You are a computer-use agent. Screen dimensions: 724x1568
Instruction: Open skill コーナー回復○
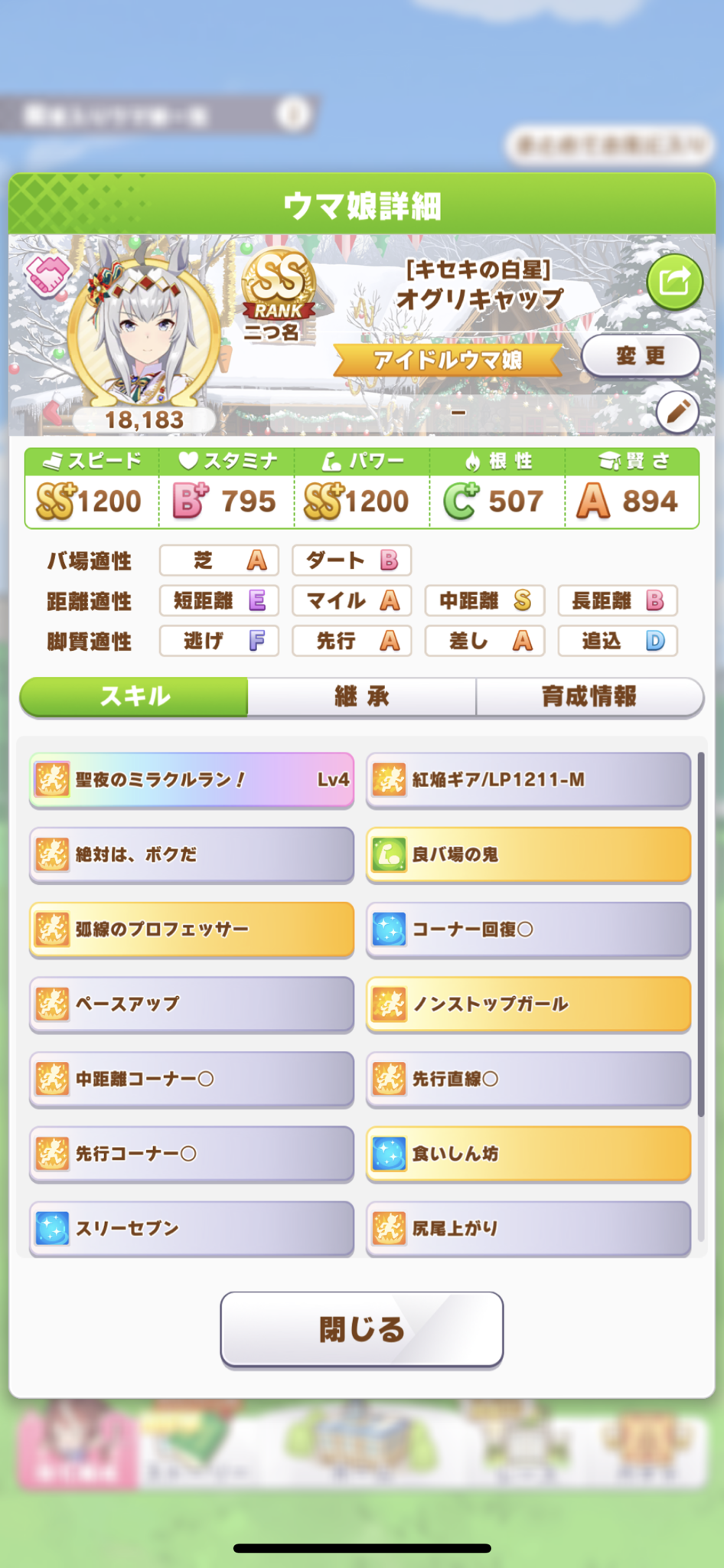click(x=528, y=929)
